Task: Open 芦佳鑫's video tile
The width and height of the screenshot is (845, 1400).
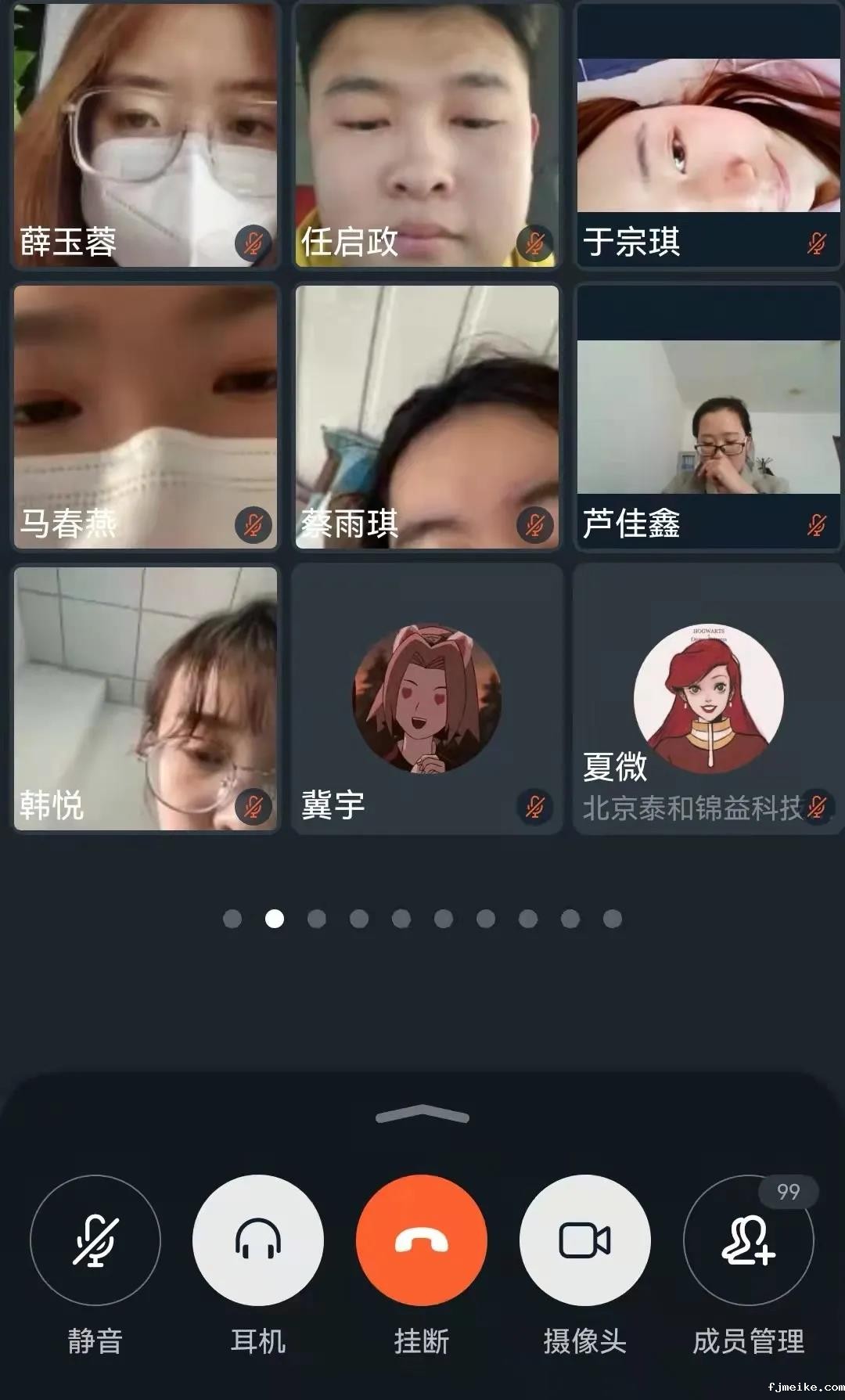Action: (x=708, y=416)
